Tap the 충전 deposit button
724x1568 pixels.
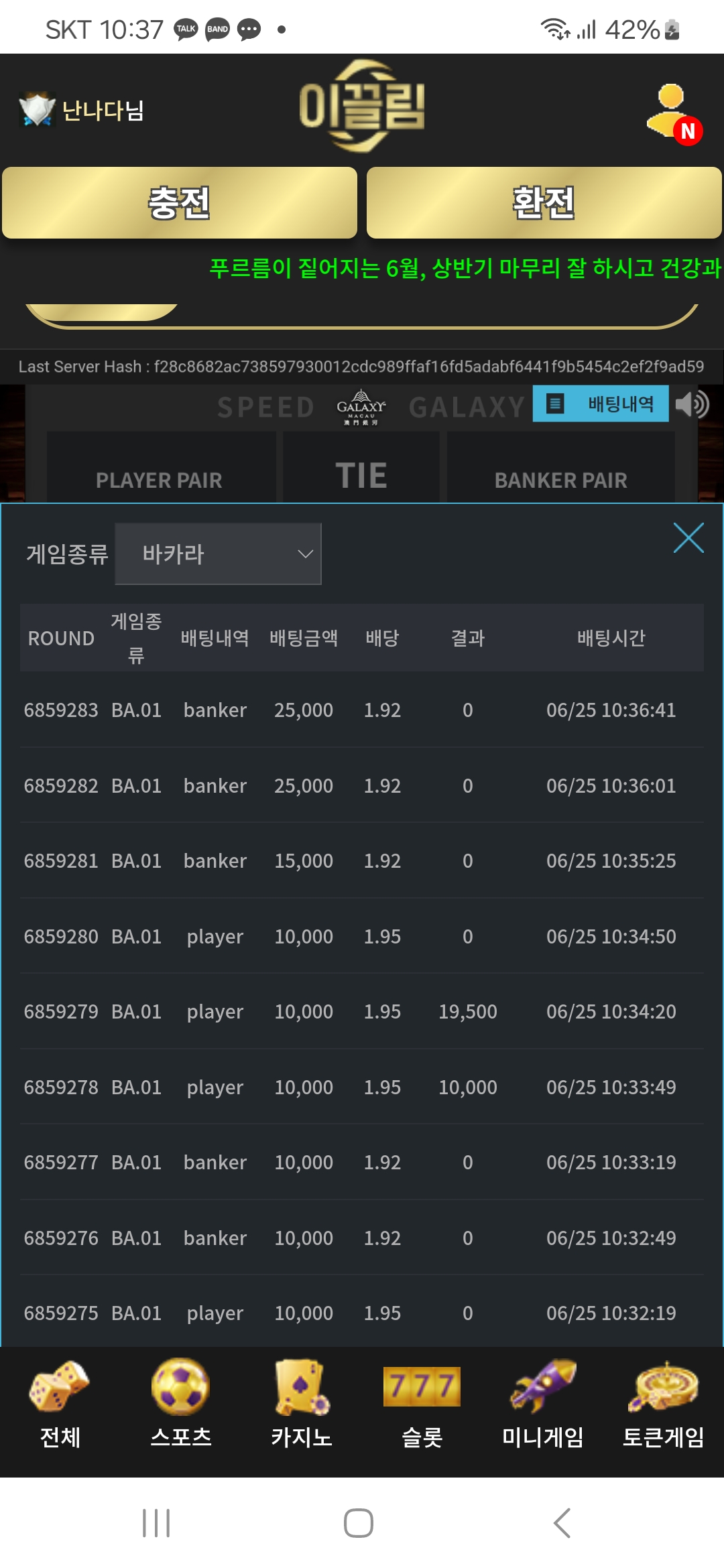180,203
